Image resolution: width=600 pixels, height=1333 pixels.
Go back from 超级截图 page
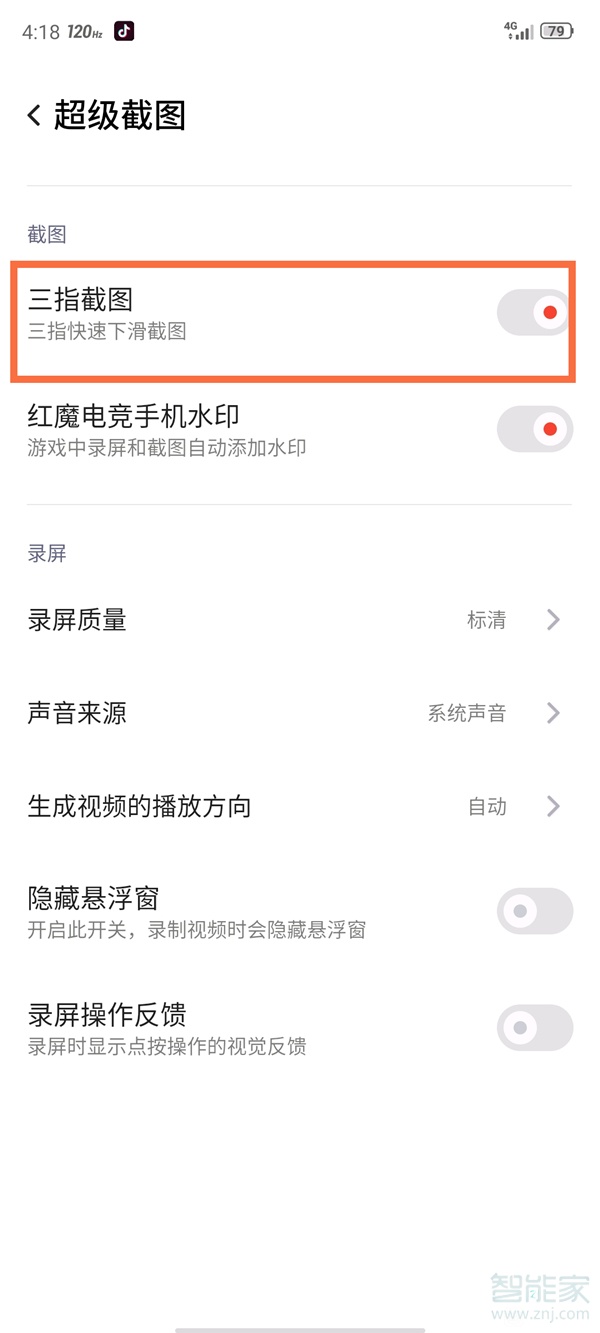pos(34,116)
